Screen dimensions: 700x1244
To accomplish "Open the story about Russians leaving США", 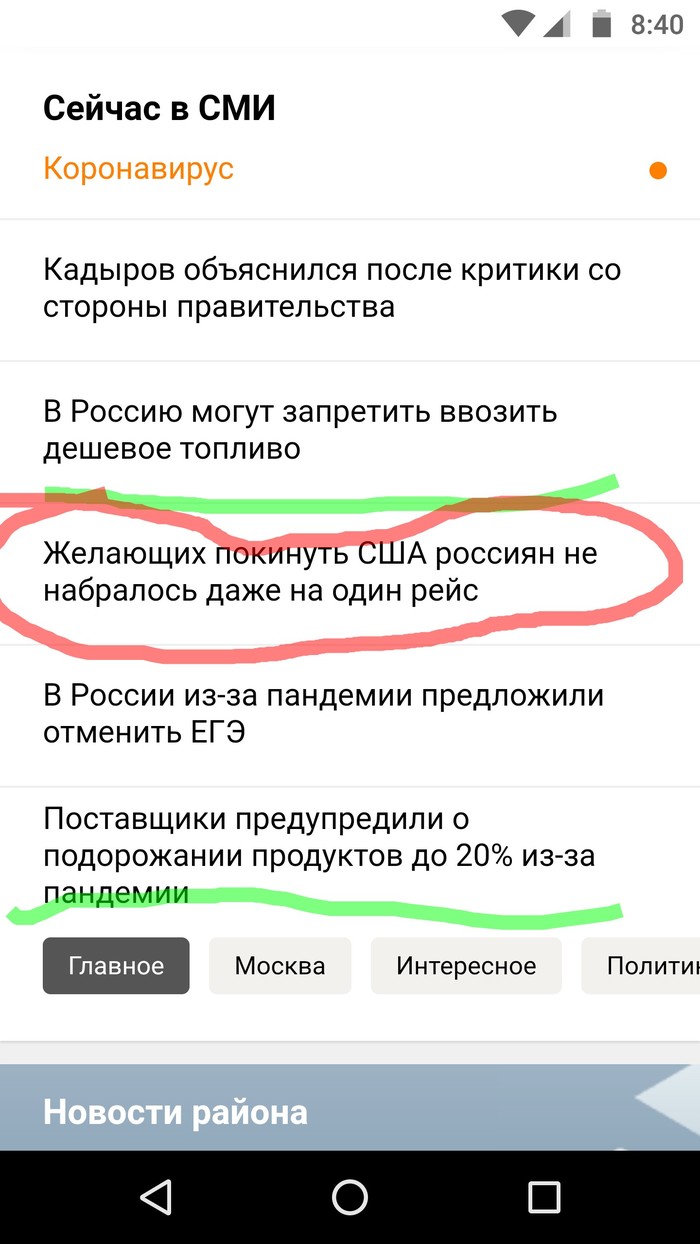I will 320,572.
